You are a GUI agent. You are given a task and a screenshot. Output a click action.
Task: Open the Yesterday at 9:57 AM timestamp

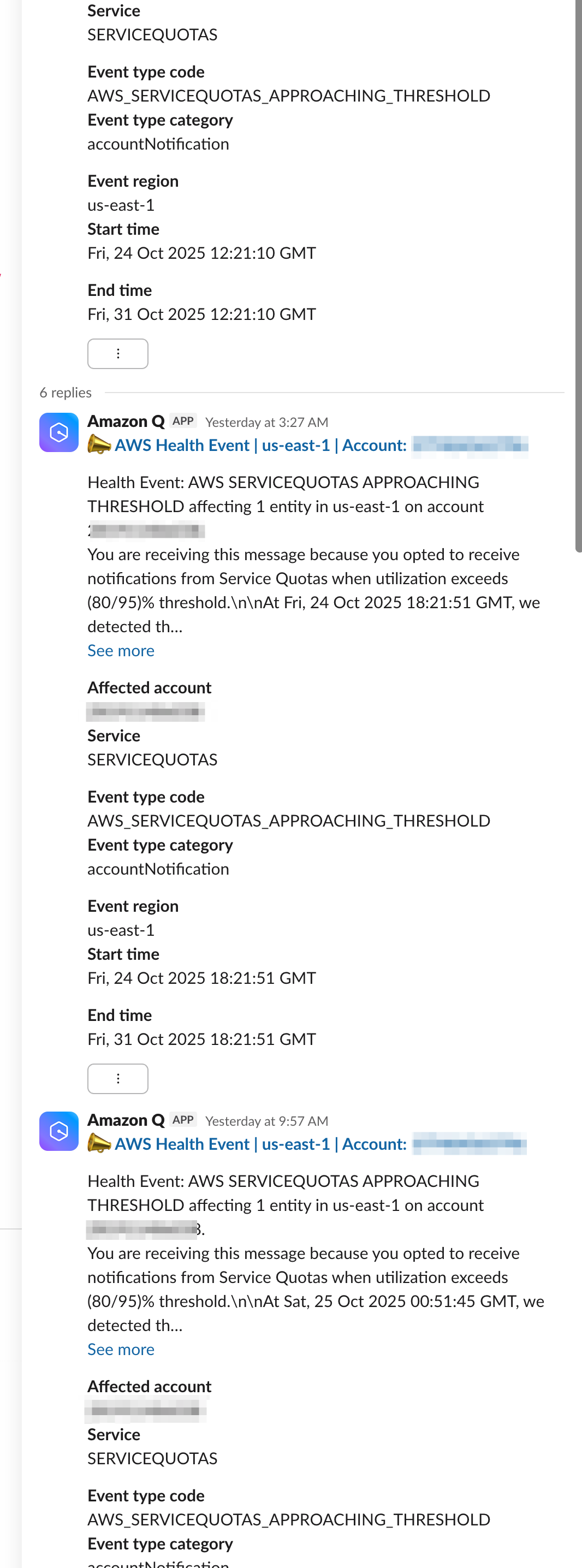pos(266,1121)
